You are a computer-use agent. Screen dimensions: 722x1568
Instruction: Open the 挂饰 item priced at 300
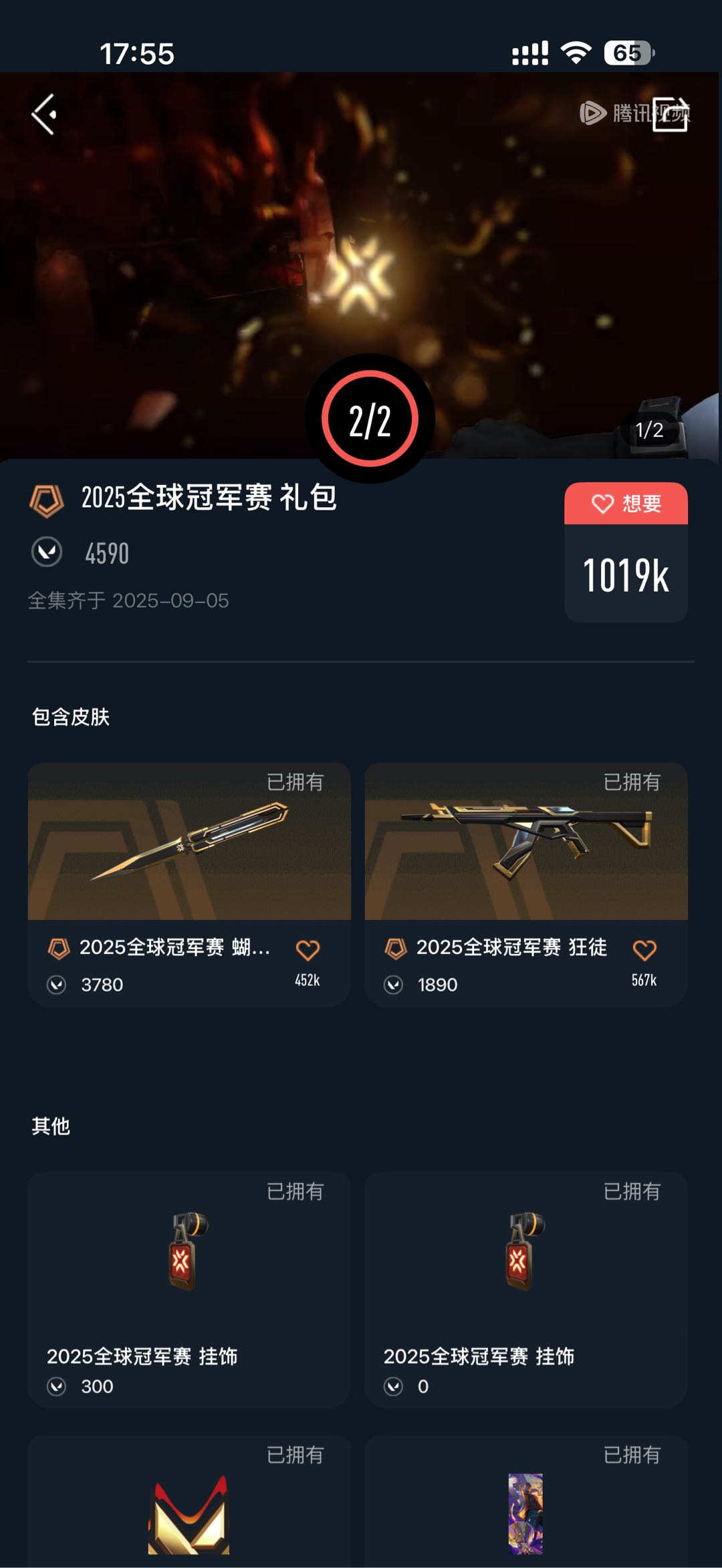[x=189, y=1289]
